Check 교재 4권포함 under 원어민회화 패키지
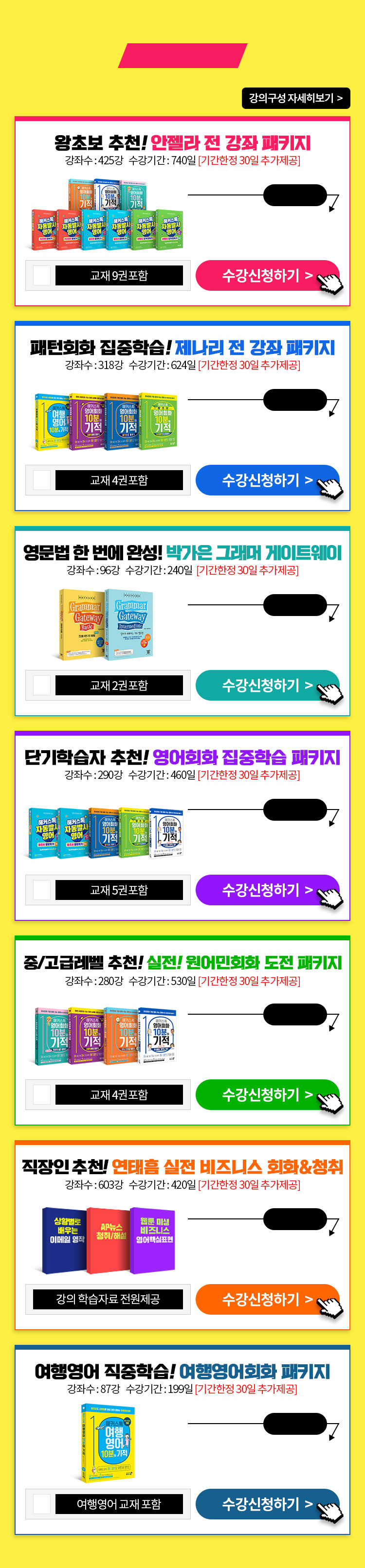365x1568 pixels. 42,1094
